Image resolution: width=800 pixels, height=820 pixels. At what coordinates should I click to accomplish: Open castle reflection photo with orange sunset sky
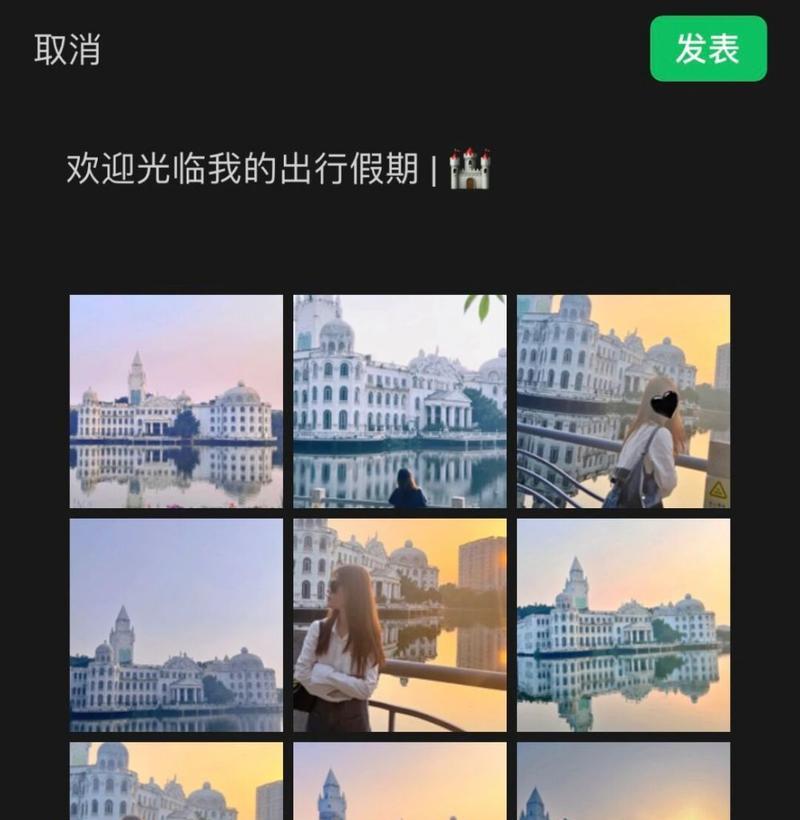click(x=623, y=625)
